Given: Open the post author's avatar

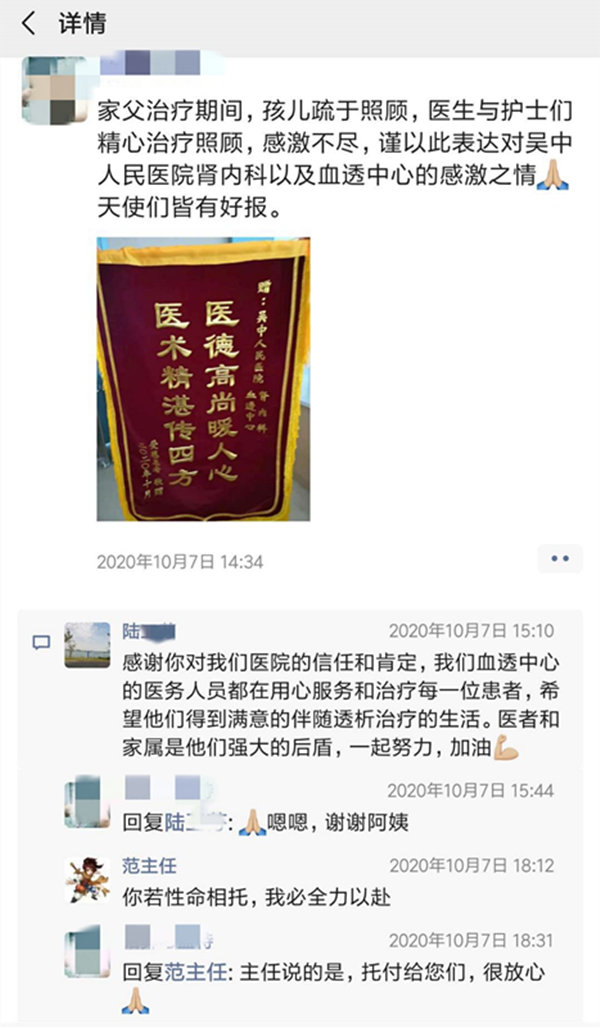Looking at the screenshot, I should 54,90.
